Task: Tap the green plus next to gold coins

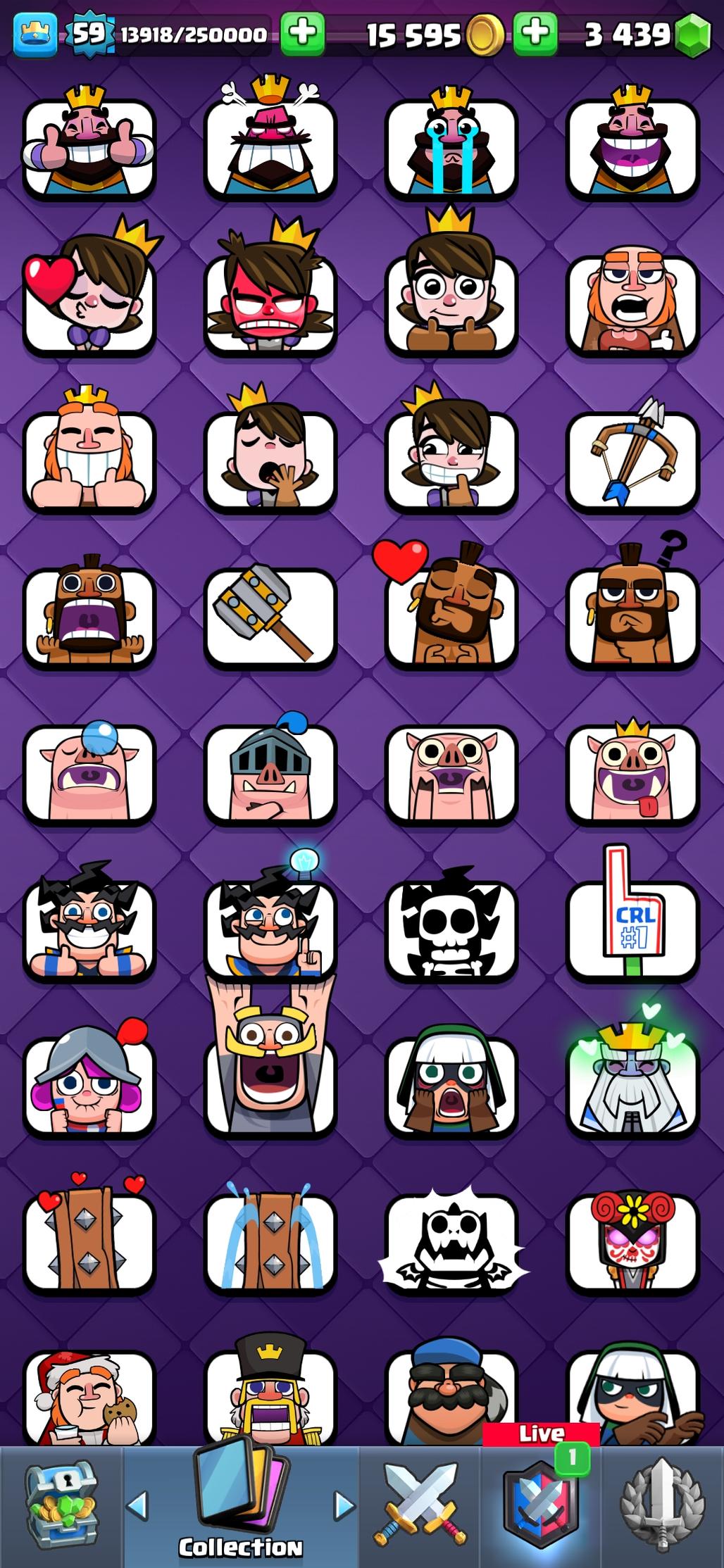Action: (303, 33)
